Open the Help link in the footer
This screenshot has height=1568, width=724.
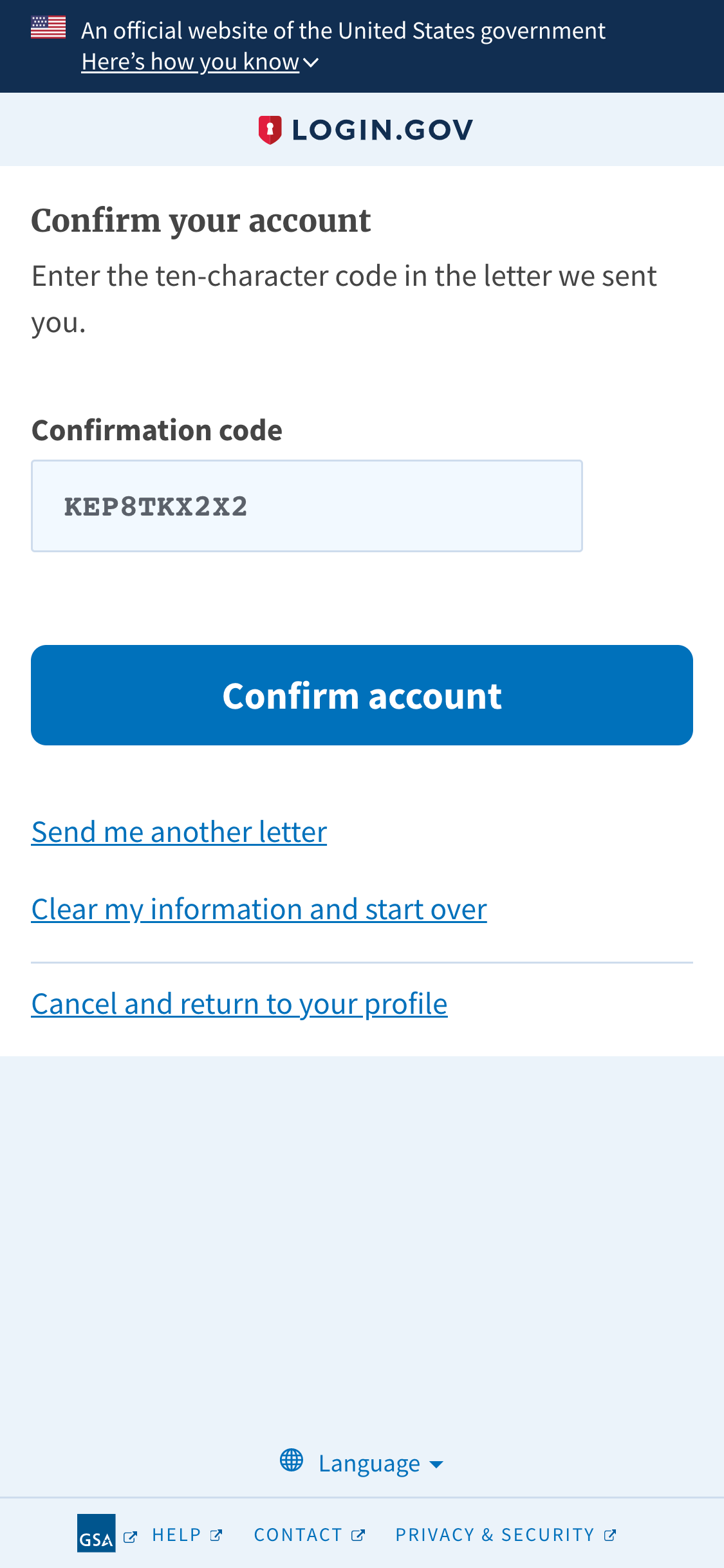(186, 1535)
